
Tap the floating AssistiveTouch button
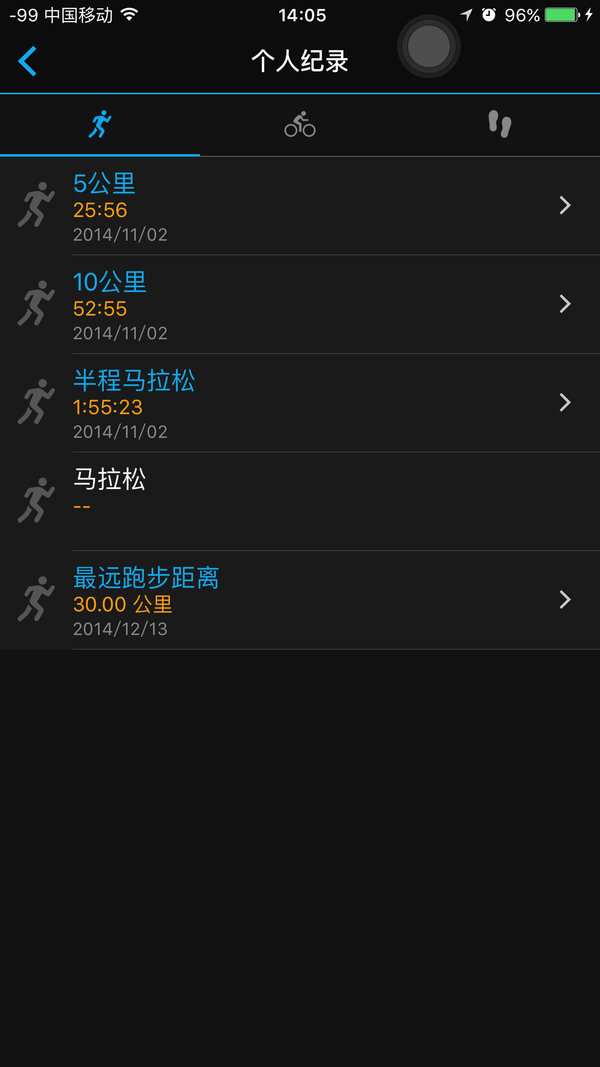click(x=429, y=46)
